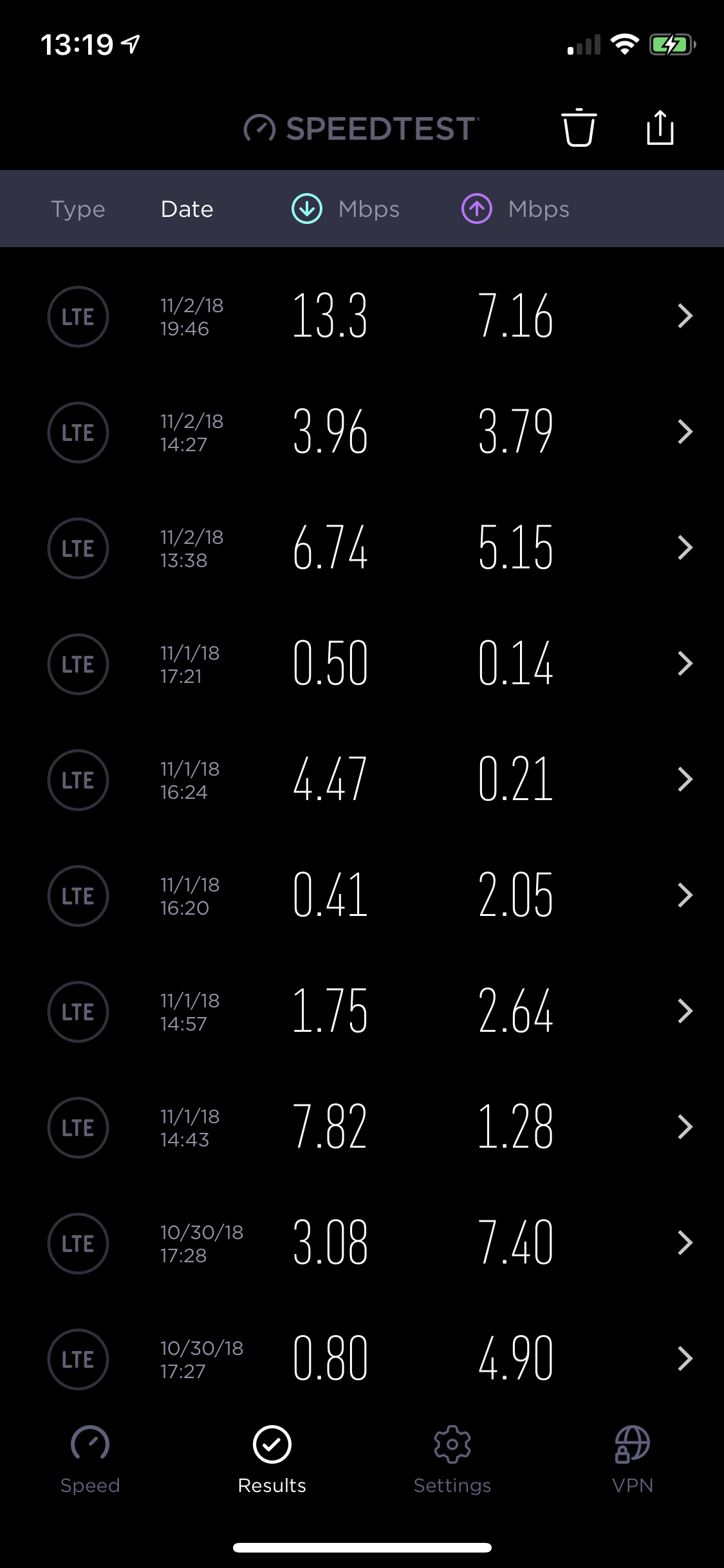Open the Settings tab
This screenshot has width=724, height=1568.
click(452, 1459)
